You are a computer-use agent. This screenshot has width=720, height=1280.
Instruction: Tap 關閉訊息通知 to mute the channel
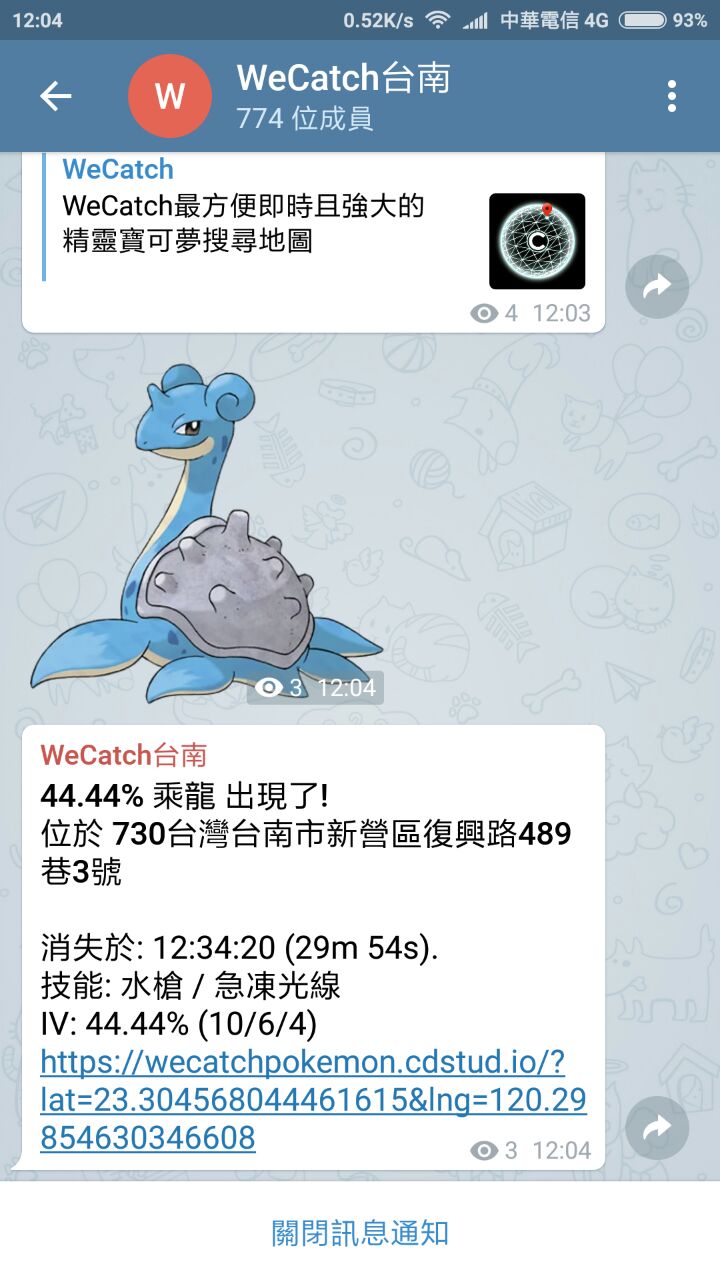360,1232
